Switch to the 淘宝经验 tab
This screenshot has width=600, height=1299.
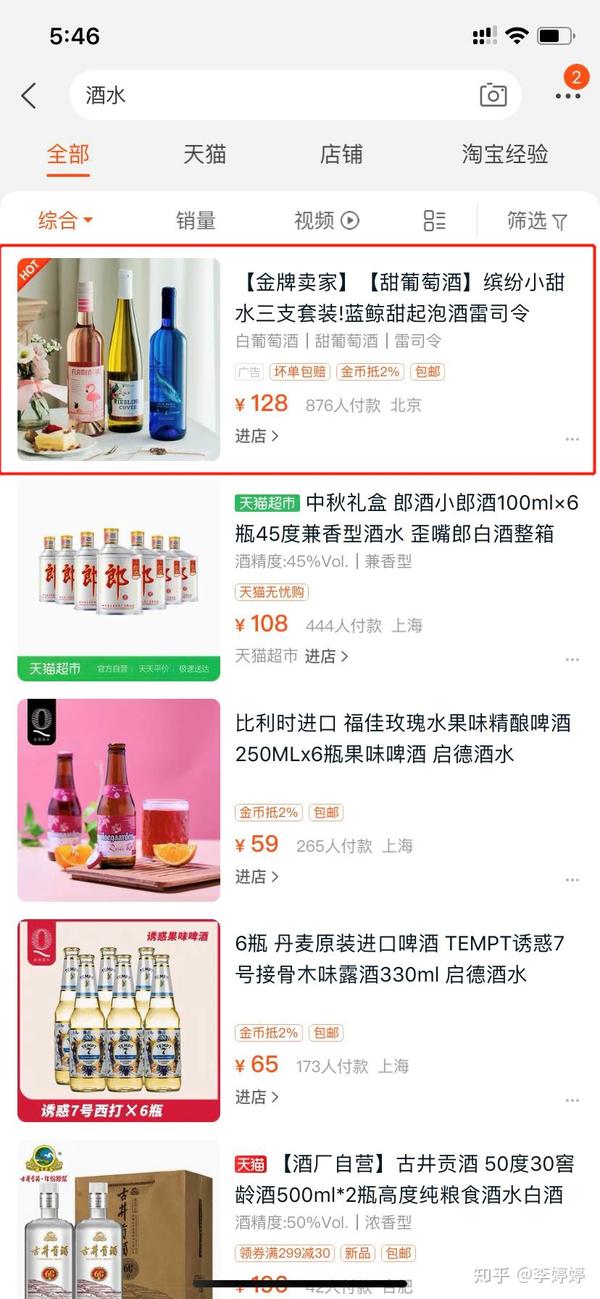pos(505,154)
